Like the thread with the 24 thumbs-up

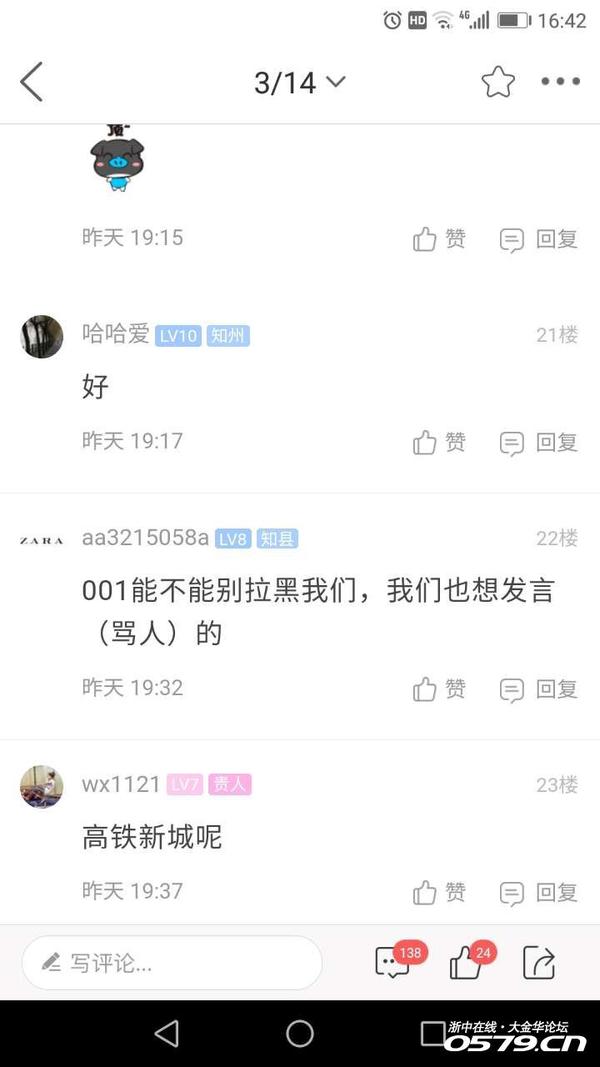[466, 963]
